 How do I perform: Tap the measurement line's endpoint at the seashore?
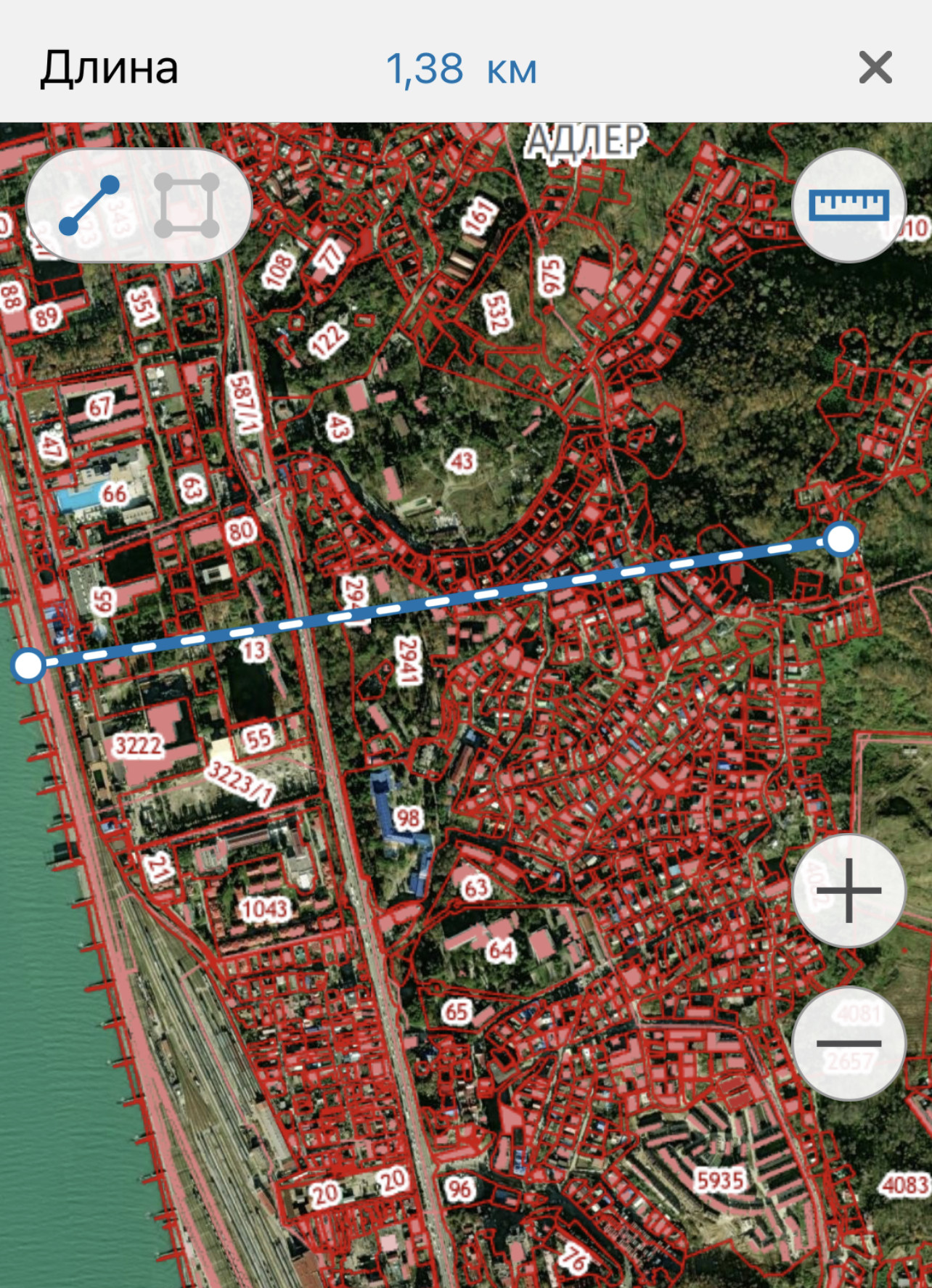point(29,665)
